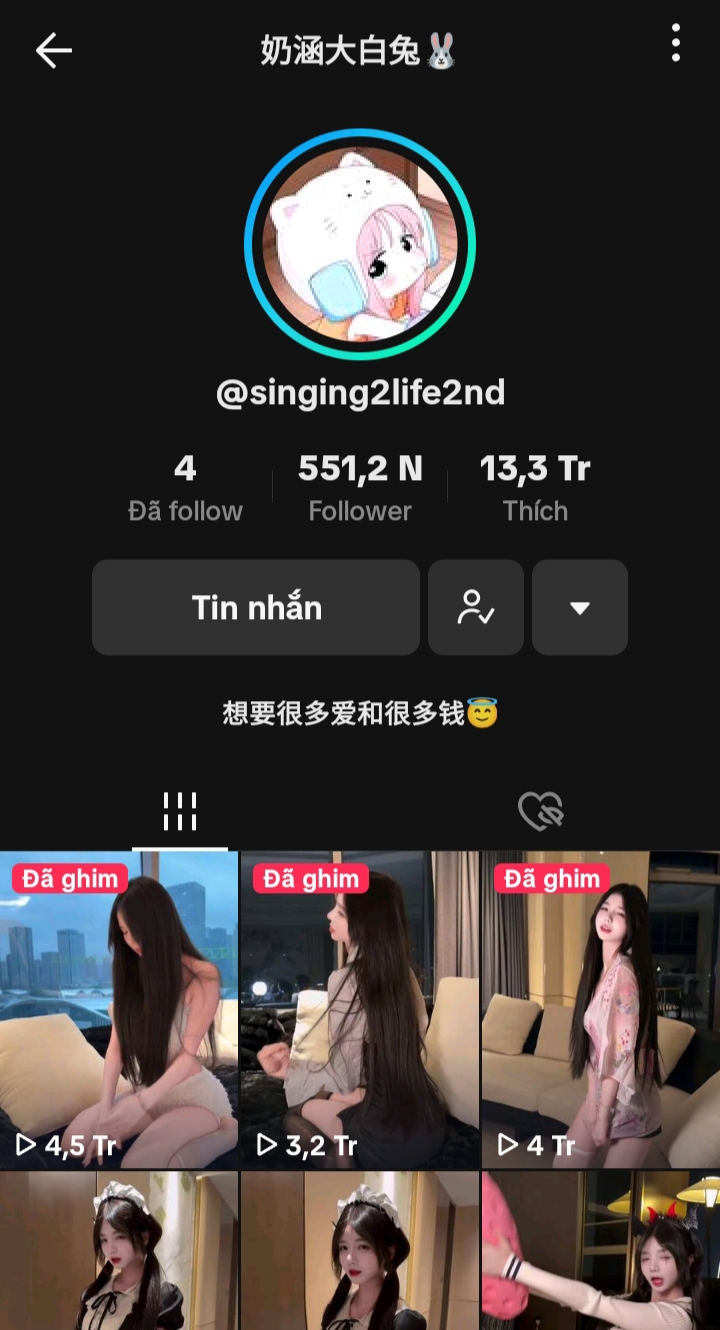Play the pinned video with 4,5 Tr views
This screenshot has width=720, height=1330.
tap(119, 1010)
